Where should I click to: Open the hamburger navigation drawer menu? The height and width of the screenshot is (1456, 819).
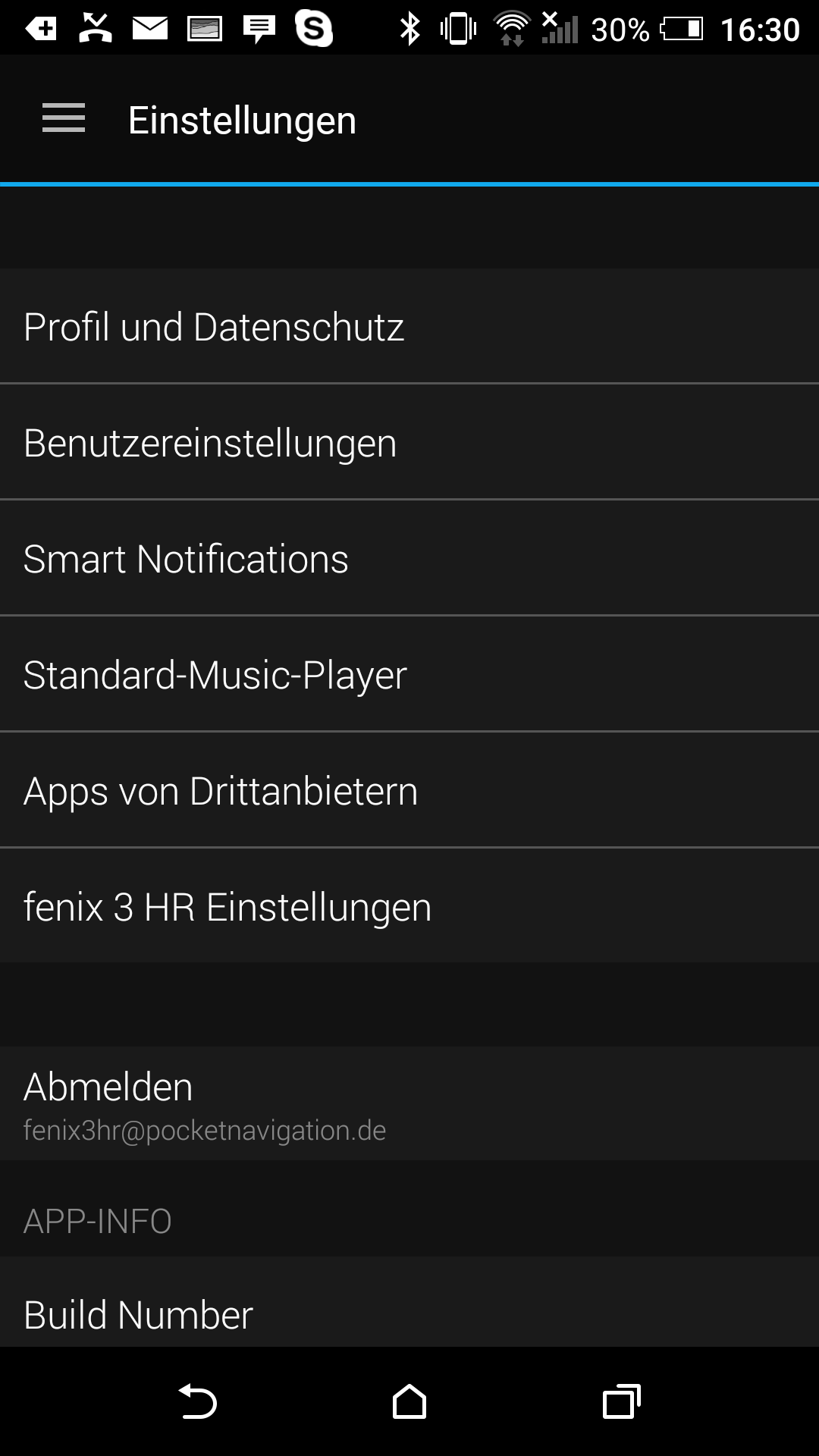64,119
